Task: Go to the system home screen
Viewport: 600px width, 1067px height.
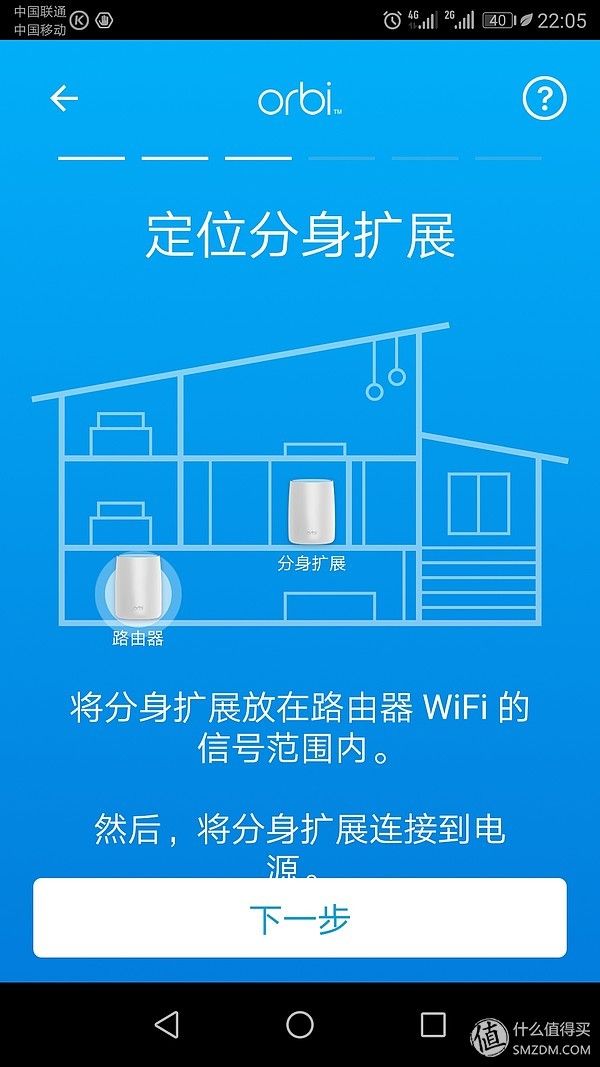Action: coord(300,1024)
